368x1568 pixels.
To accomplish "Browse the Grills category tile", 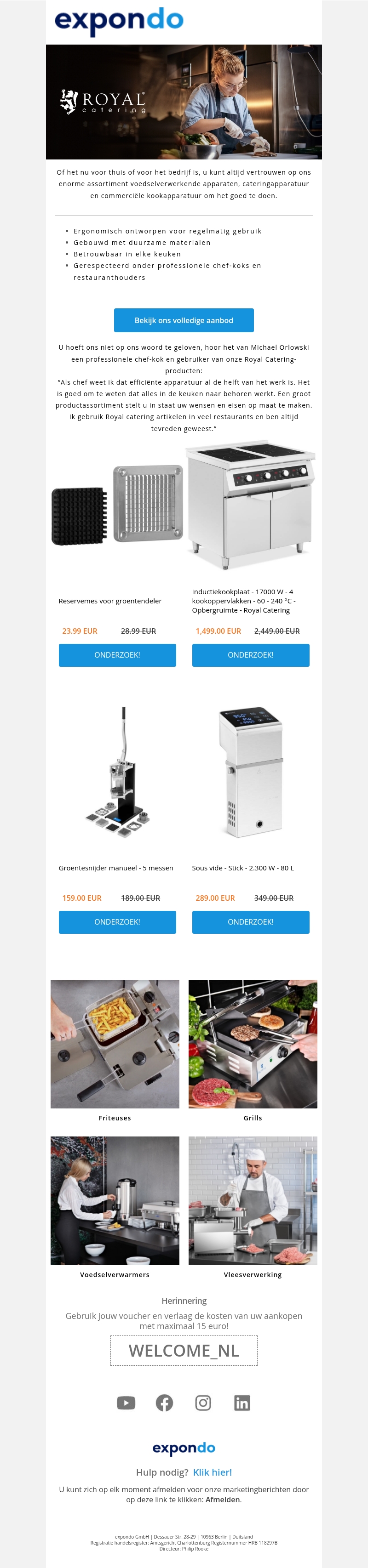I will [x=252, y=1044].
